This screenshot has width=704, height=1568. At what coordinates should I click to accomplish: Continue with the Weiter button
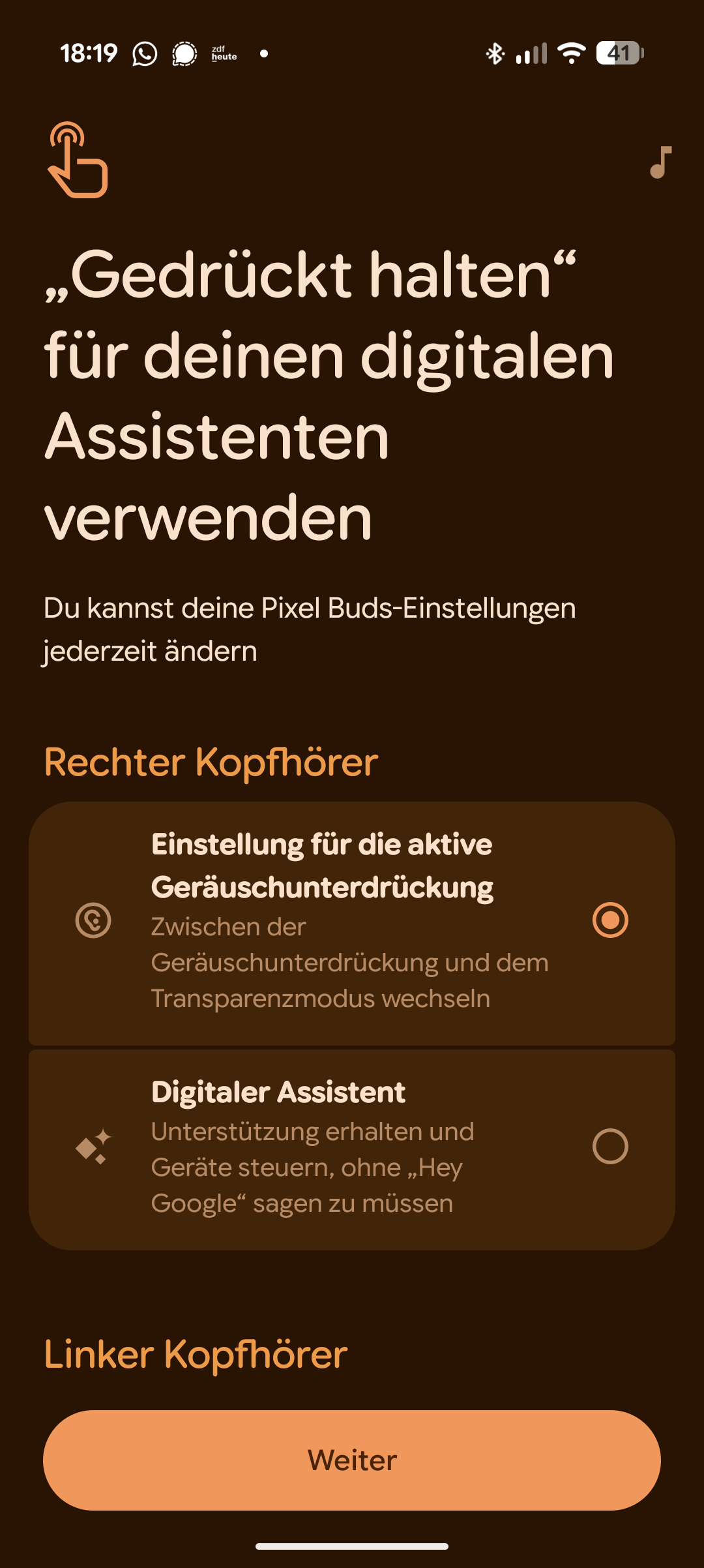pos(352,1460)
